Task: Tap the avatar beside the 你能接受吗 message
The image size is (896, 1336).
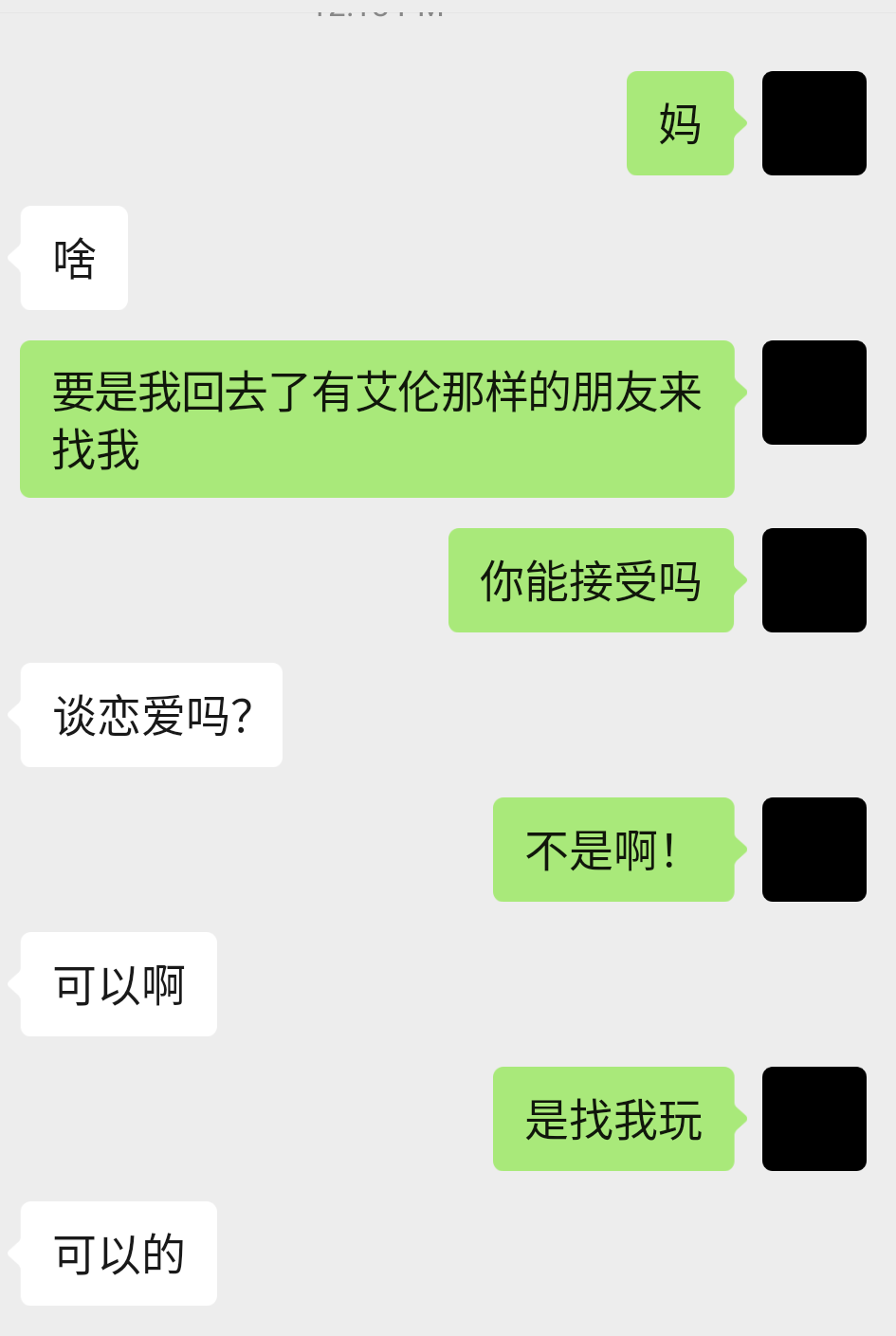Action: click(814, 580)
